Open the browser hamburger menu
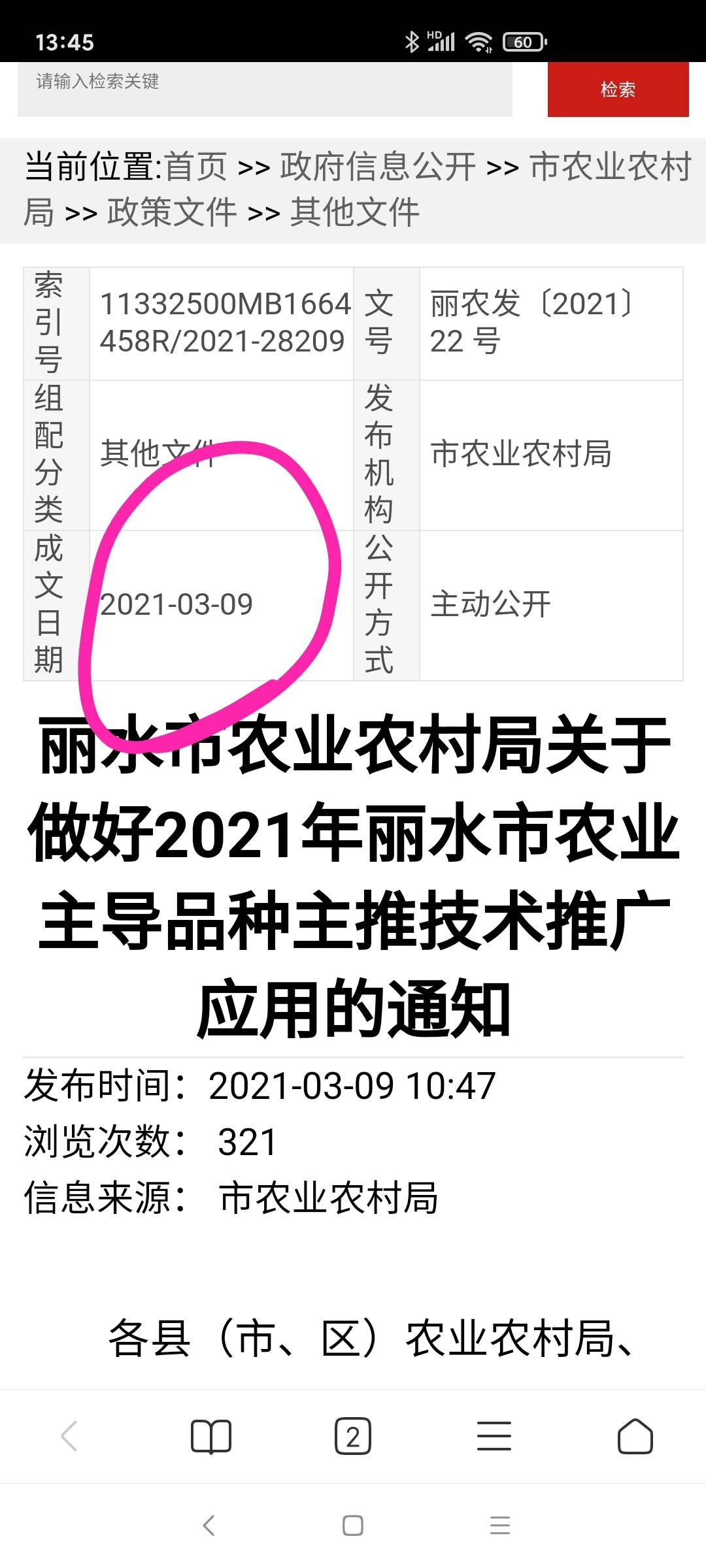706x1568 pixels. tap(494, 1437)
